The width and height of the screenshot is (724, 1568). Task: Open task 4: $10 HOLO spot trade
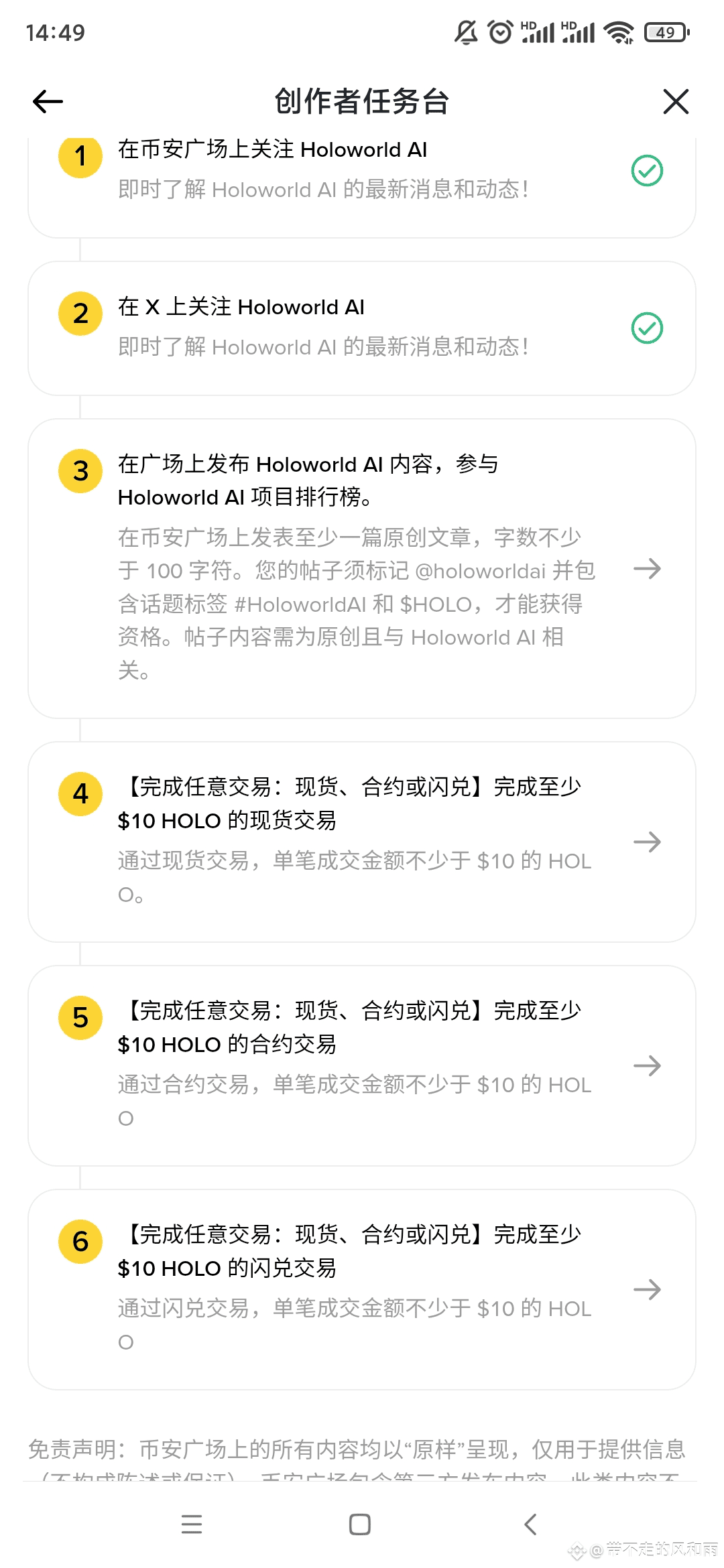pyautogui.click(x=362, y=842)
